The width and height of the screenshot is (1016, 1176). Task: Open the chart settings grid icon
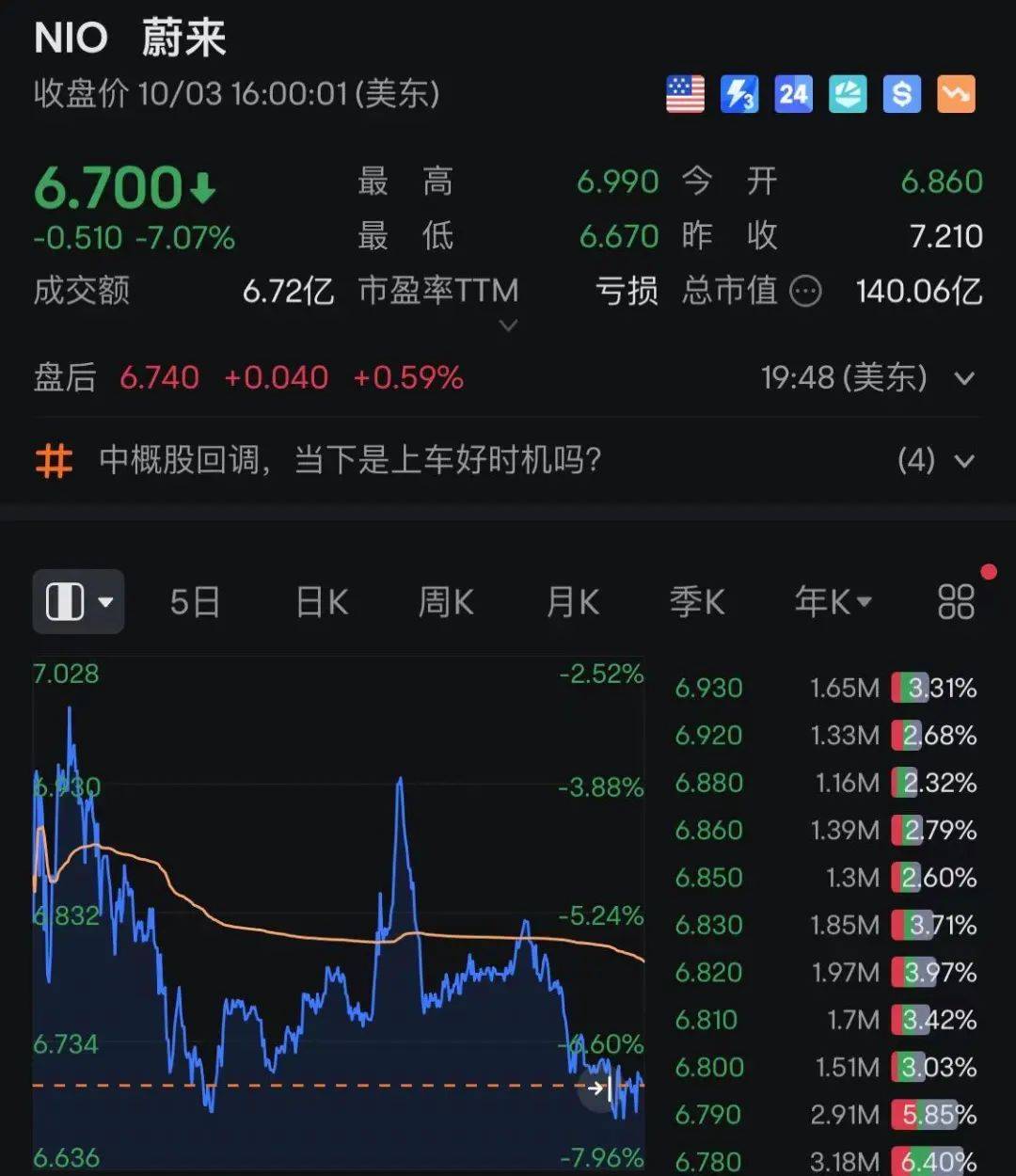click(956, 601)
